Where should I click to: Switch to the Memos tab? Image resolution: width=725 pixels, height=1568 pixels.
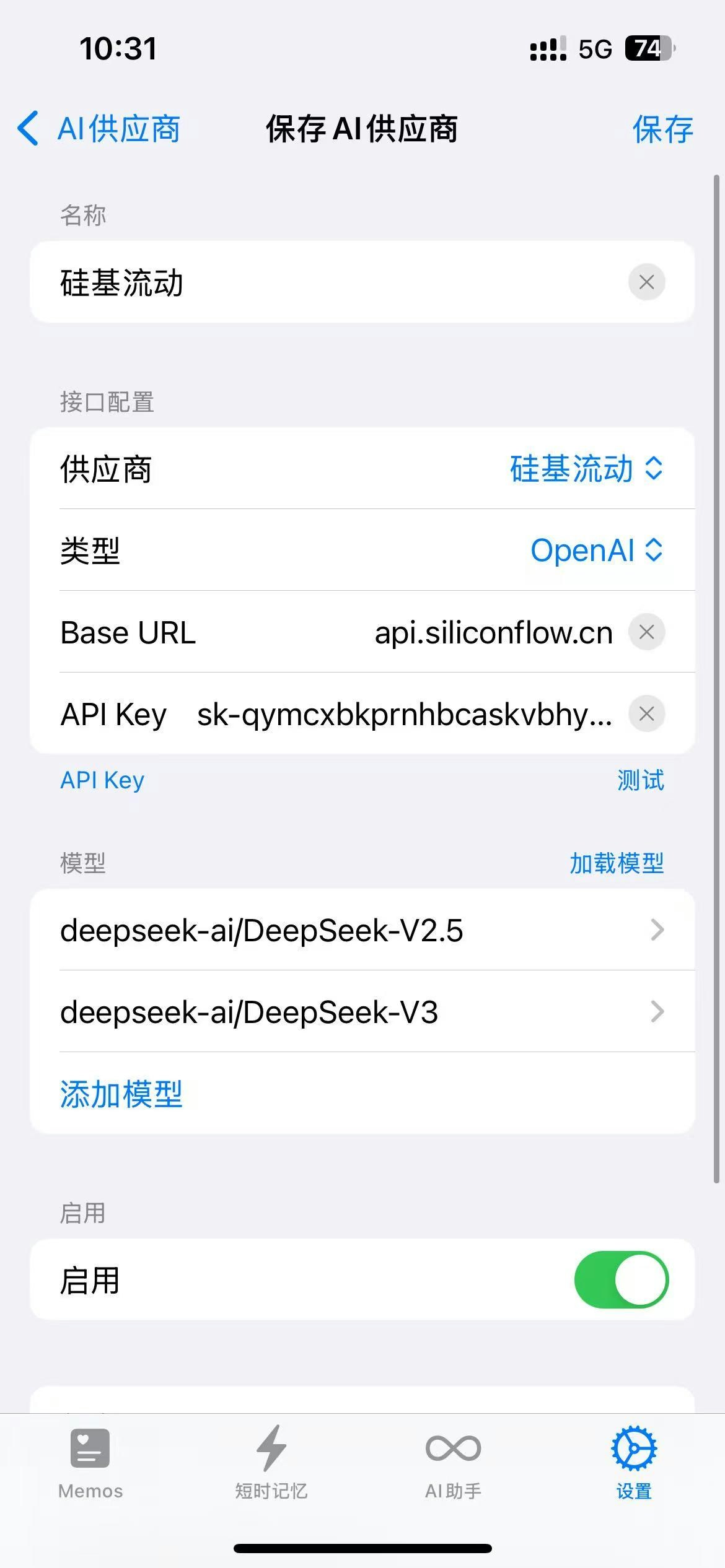pyautogui.click(x=90, y=1463)
